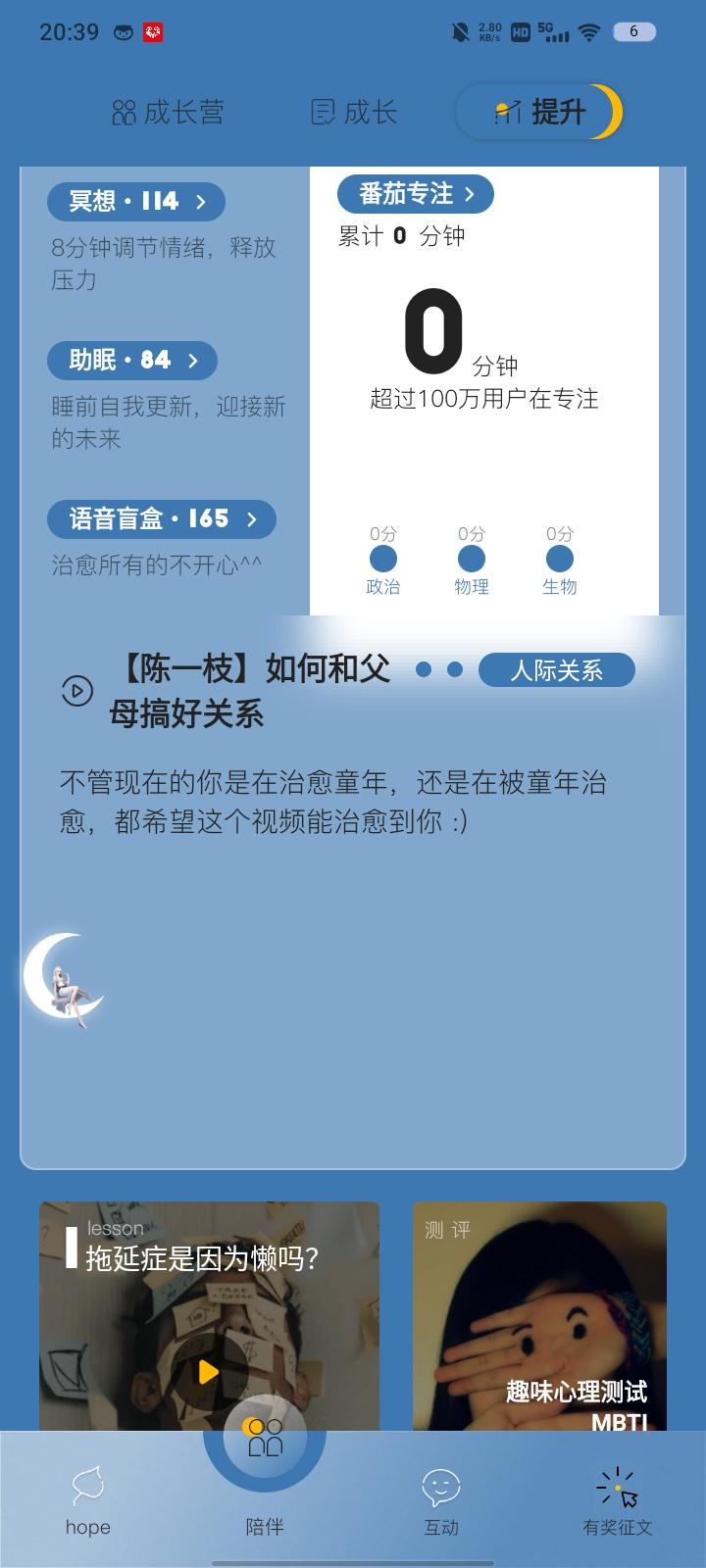Play the 陈一枝 parents relationship video
The height and width of the screenshot is (1568, 706).
(77, 691)
